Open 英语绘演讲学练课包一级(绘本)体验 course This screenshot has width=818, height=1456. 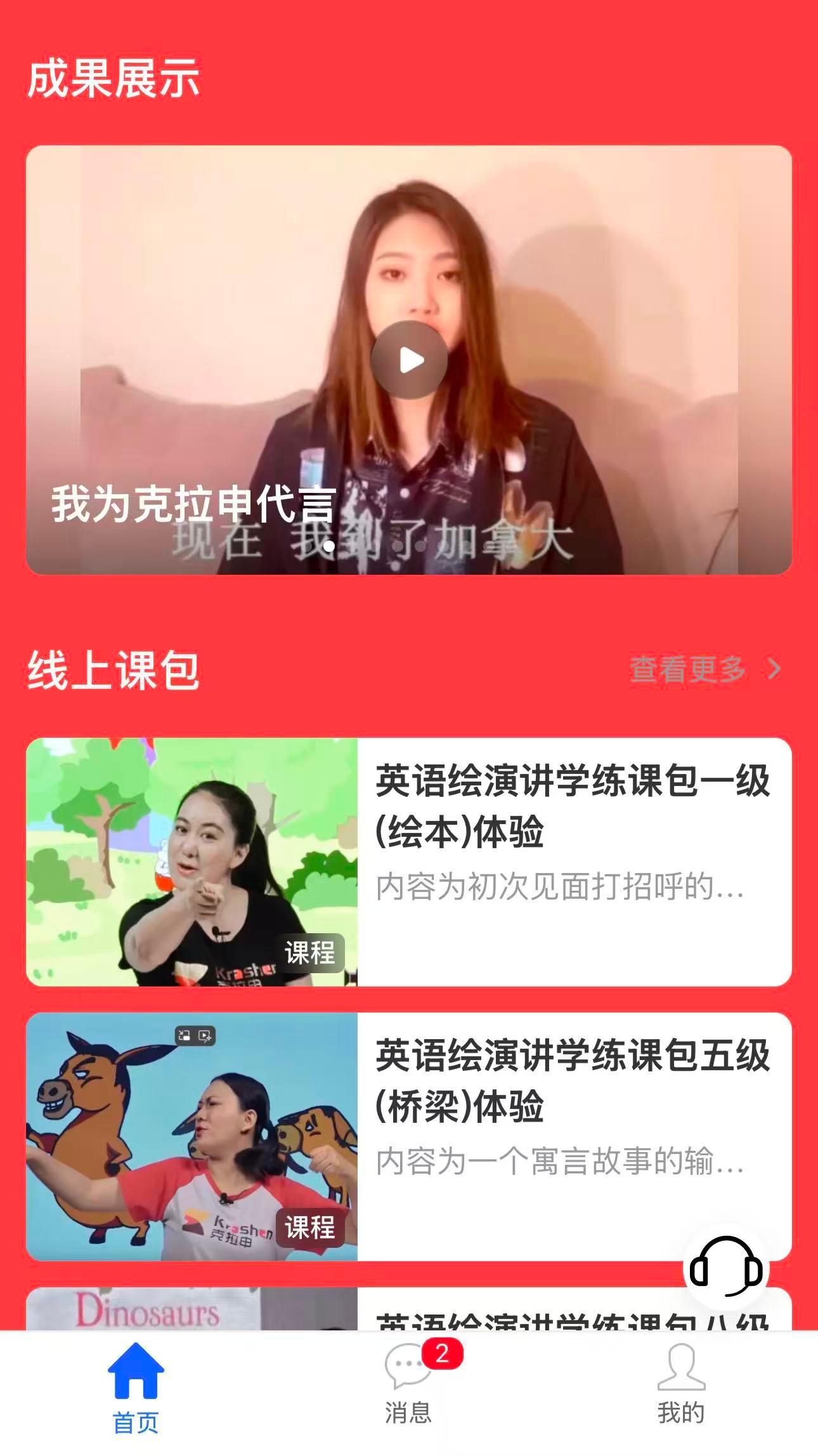pyautogui.click(x=573, y=806)
